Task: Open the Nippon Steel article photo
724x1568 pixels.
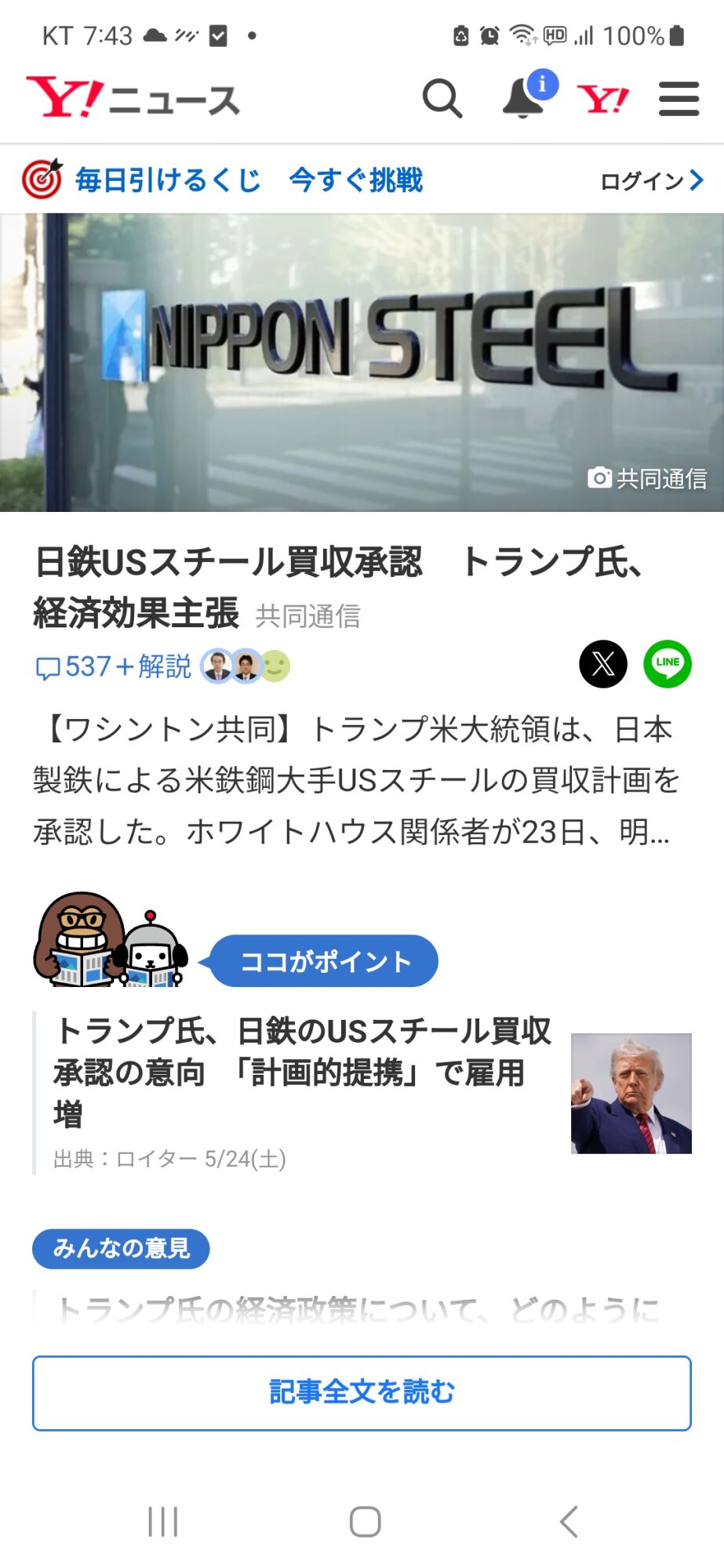Action: (362, 362)
